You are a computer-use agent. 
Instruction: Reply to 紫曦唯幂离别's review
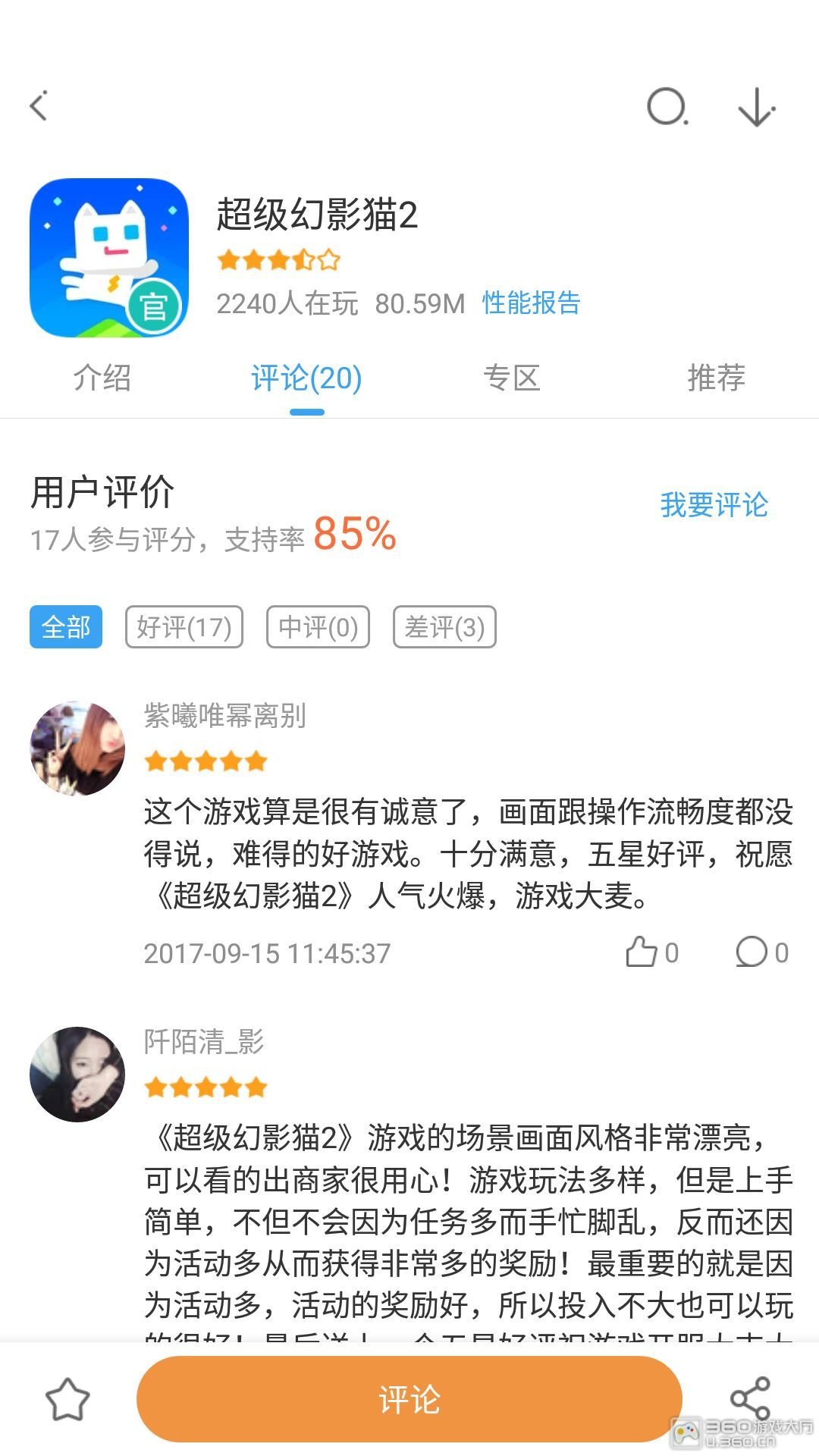[x=761, y=952]
